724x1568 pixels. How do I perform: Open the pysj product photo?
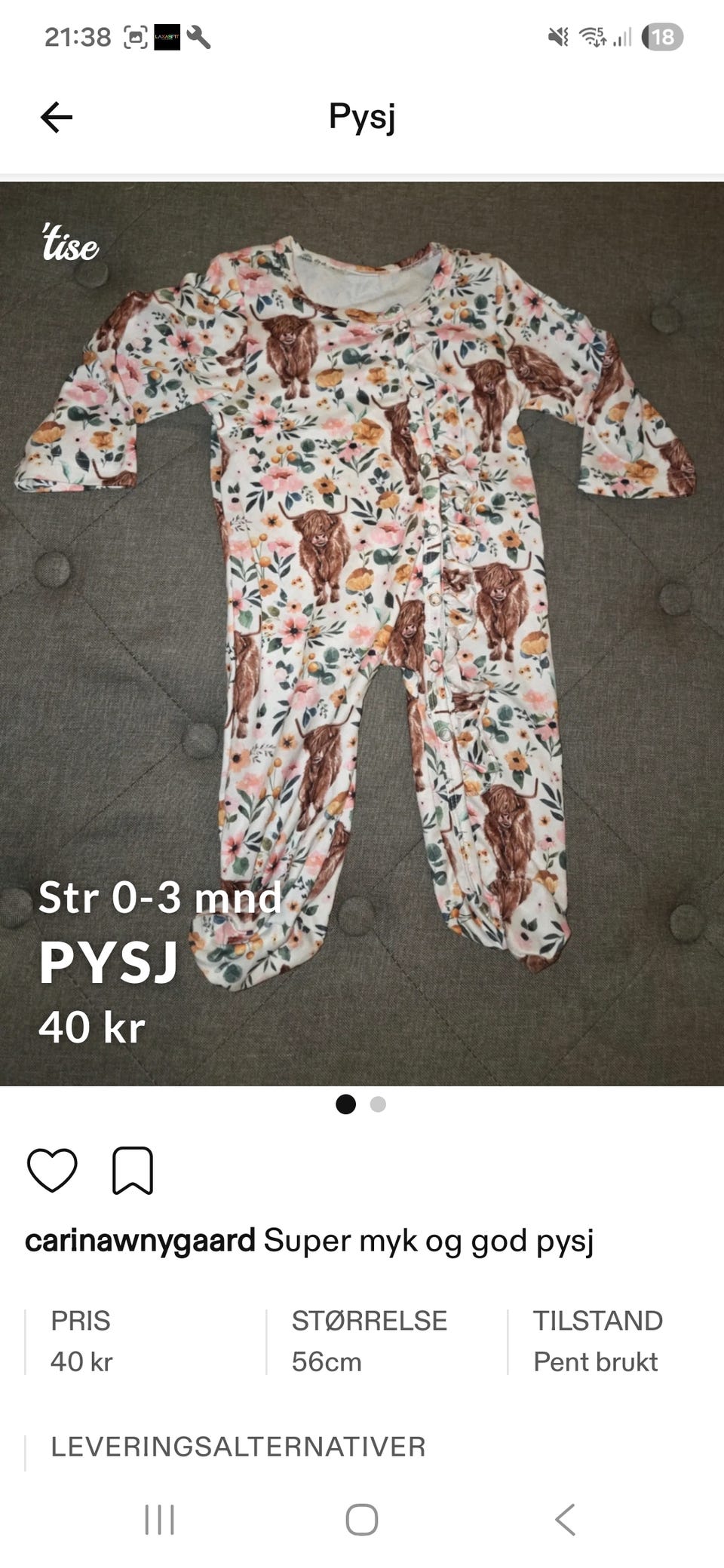[362, 633]
